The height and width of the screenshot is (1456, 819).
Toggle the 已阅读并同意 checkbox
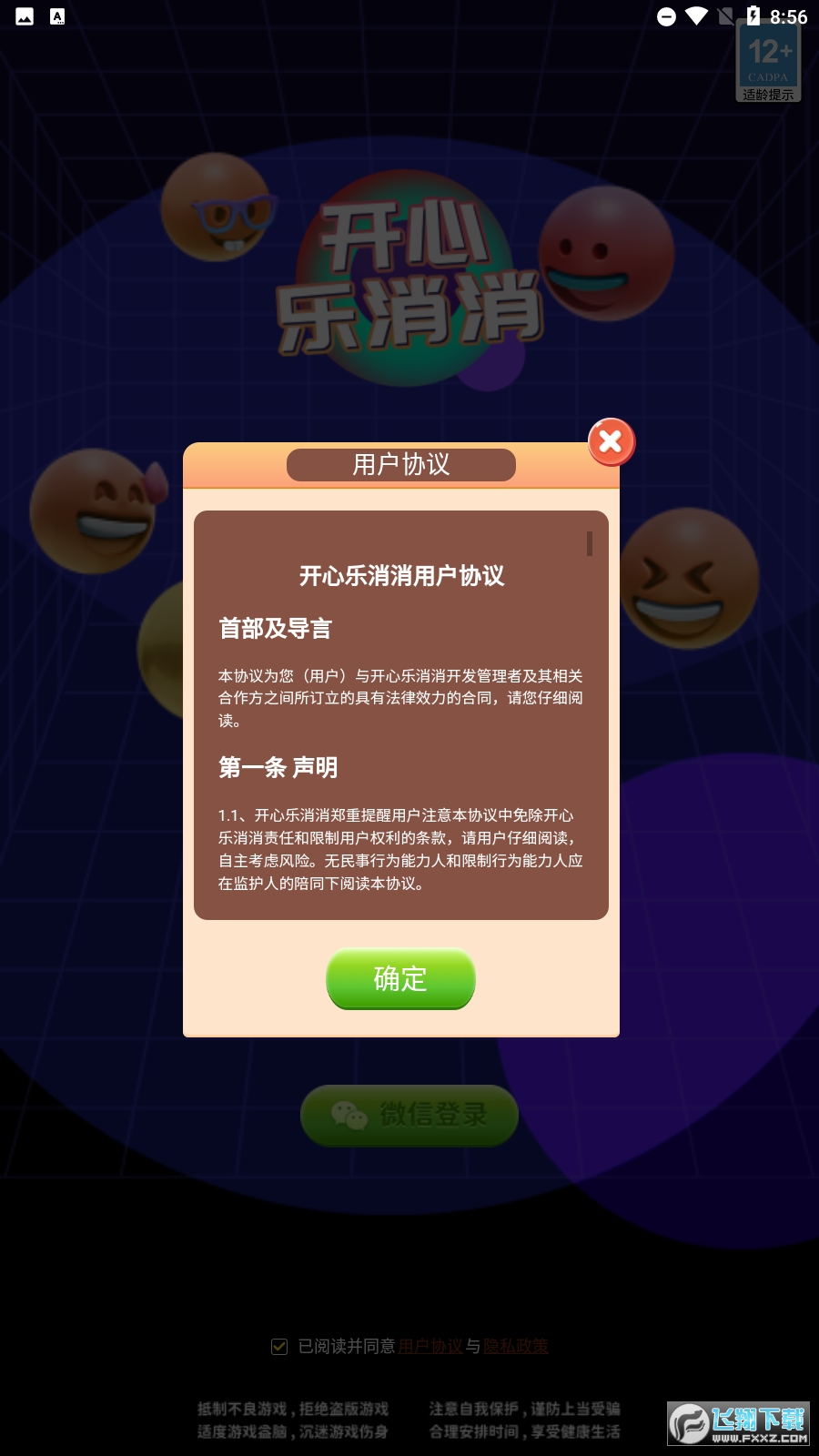pyautogui.click(x=279, y=1346)
